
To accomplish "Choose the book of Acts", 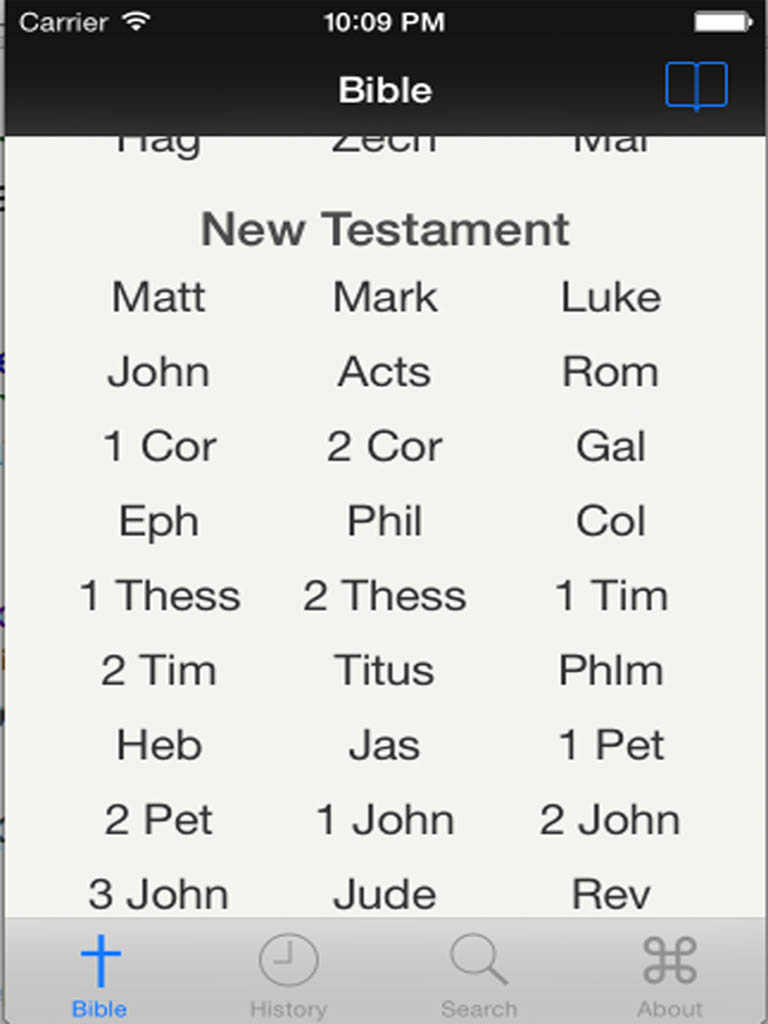I will pos(385,372).
